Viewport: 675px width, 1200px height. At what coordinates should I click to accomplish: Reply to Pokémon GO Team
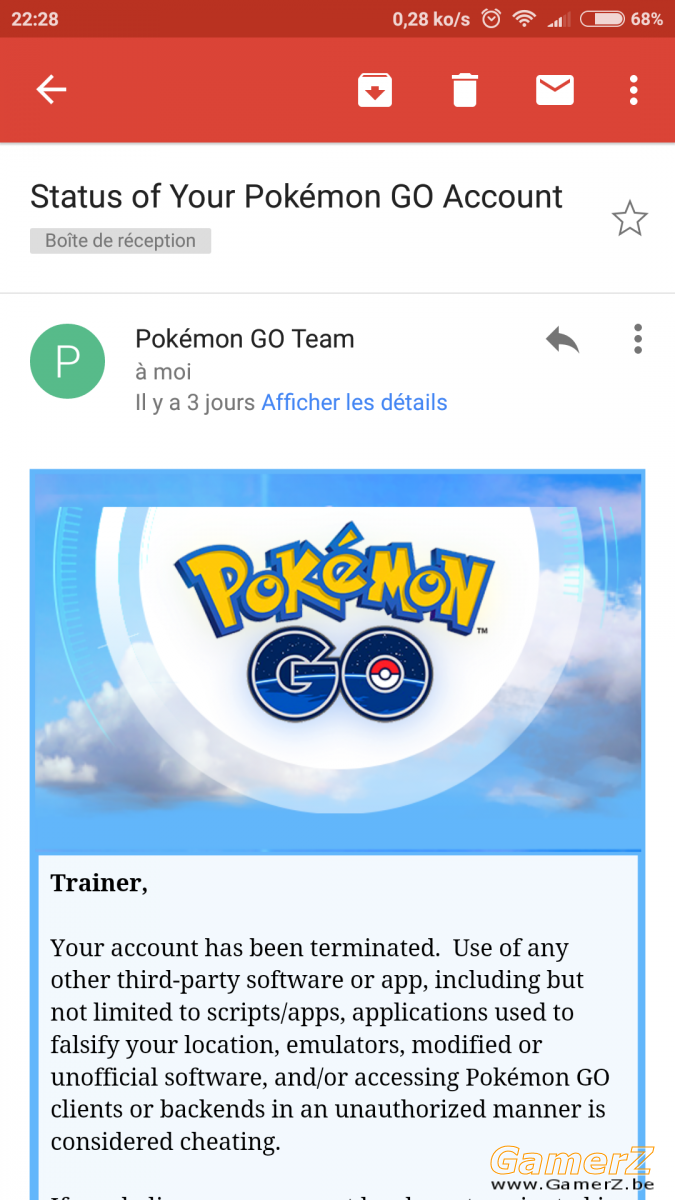[x=562, y=339]
